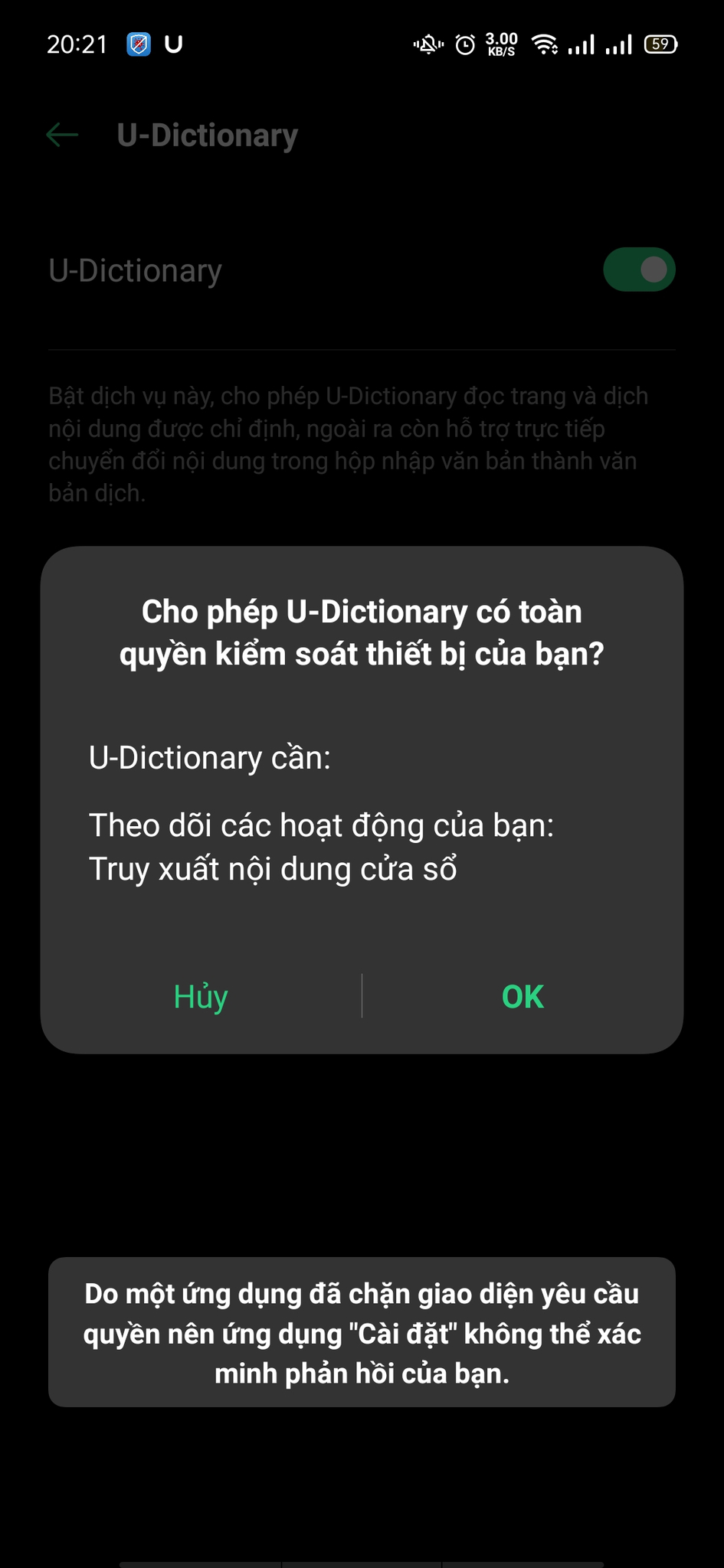Viewport: 724px width, 1568px height.
Task: Toggle the U-Dictionary service switch
Action: point(639,269)
